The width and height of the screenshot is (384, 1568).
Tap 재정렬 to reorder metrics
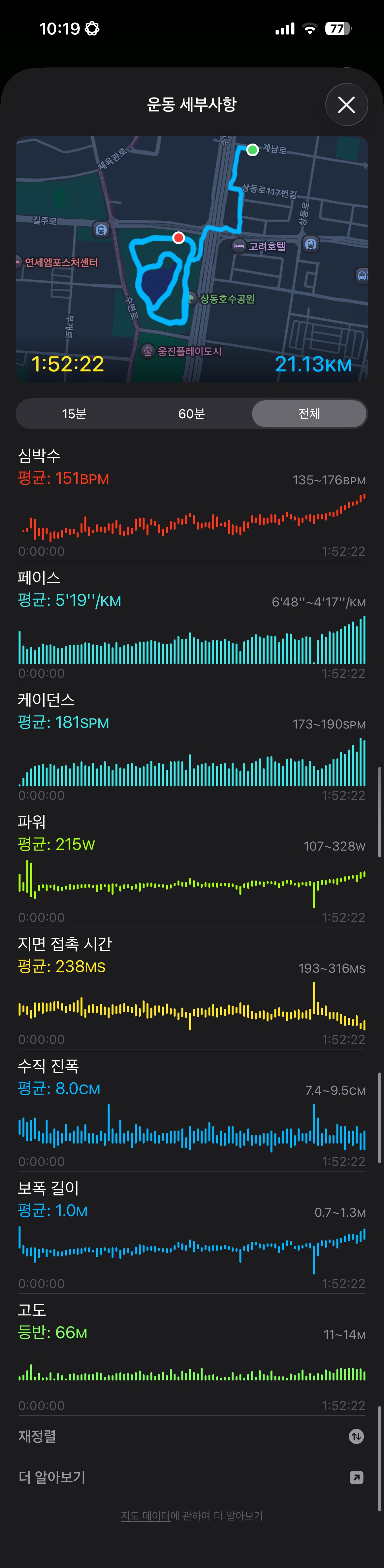click(x=192, y=1436)
